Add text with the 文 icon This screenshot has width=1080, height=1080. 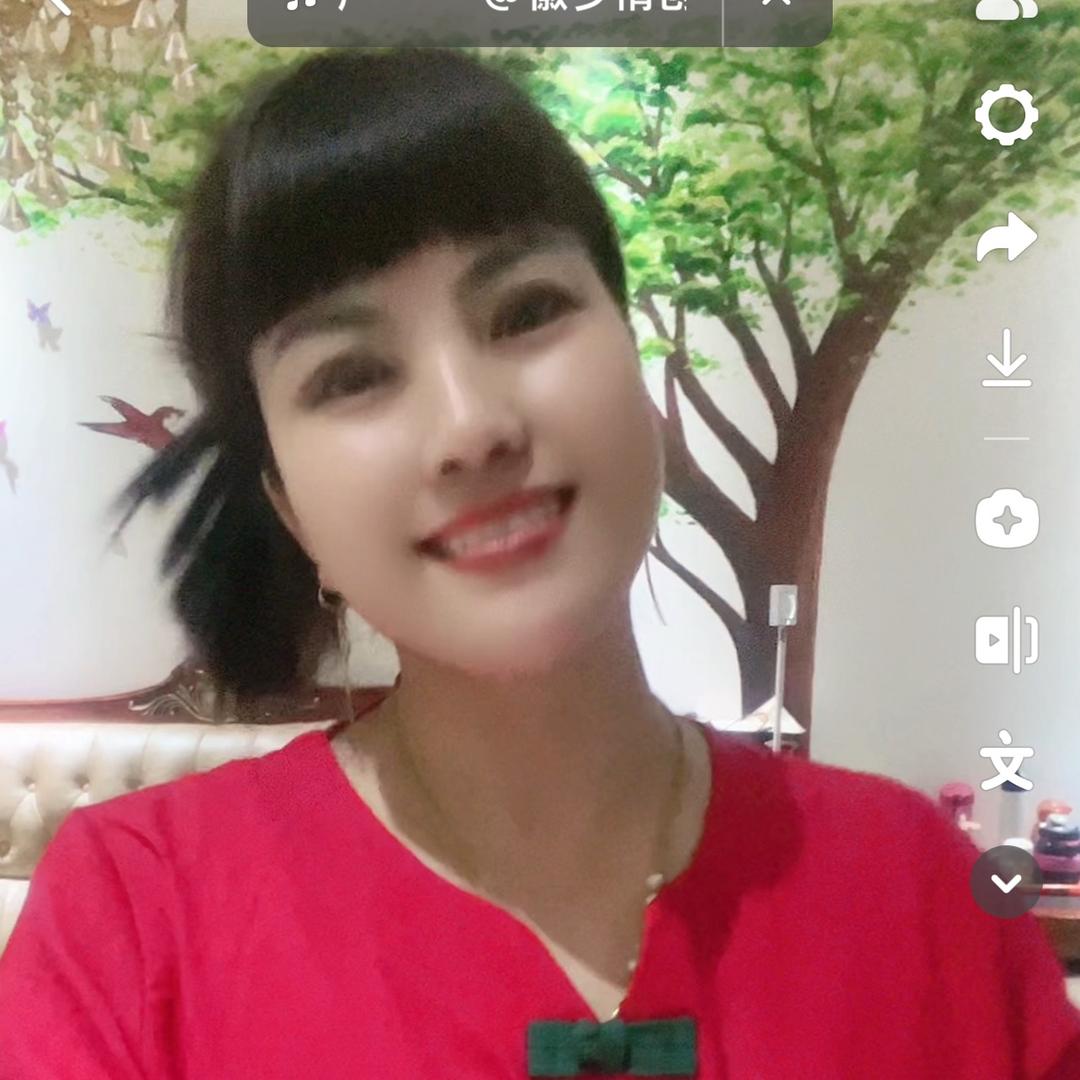(x=1006, y=760)
